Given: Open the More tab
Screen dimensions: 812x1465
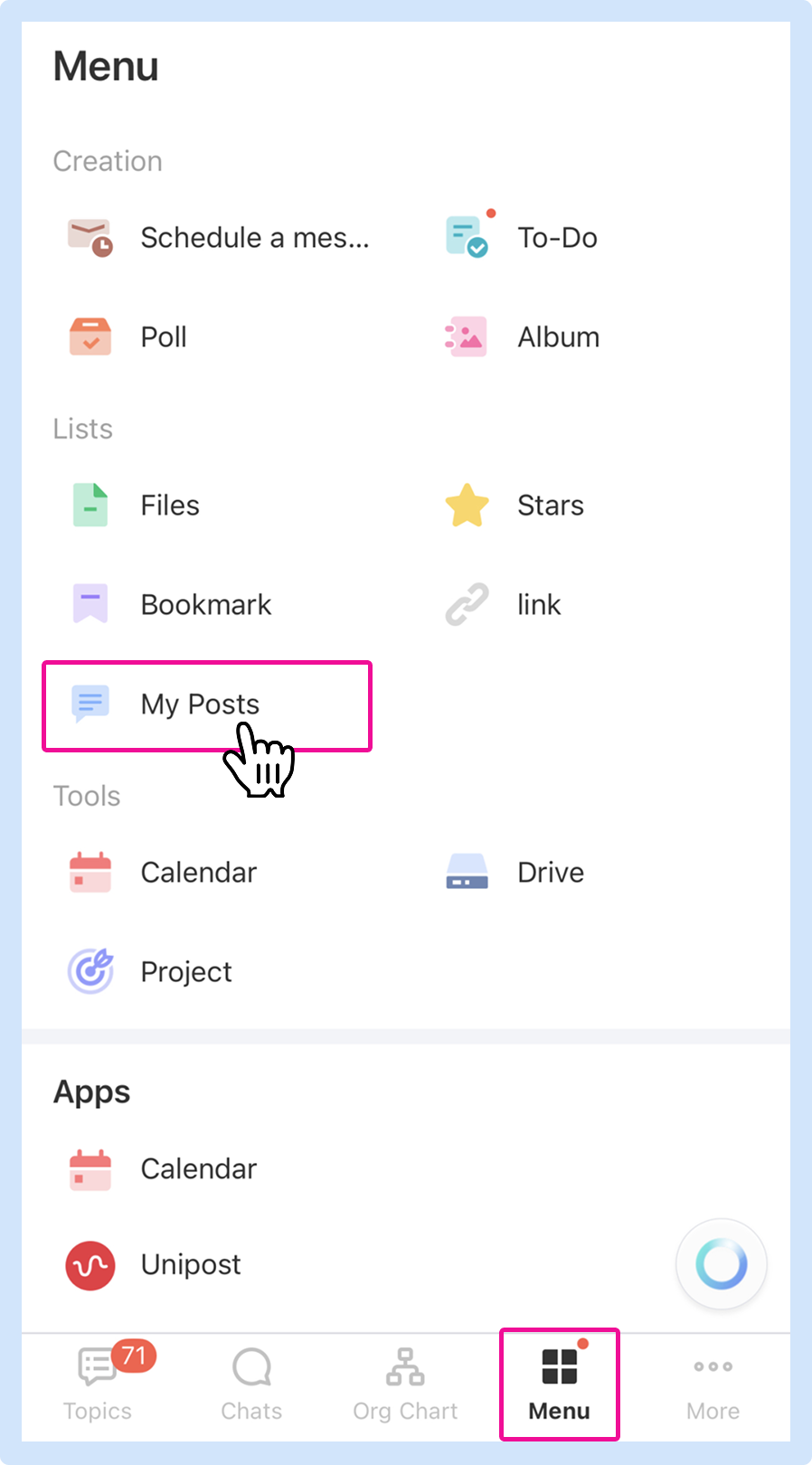Looking at the screenshot, I should pyautogui.click(x=713, y=1385).
